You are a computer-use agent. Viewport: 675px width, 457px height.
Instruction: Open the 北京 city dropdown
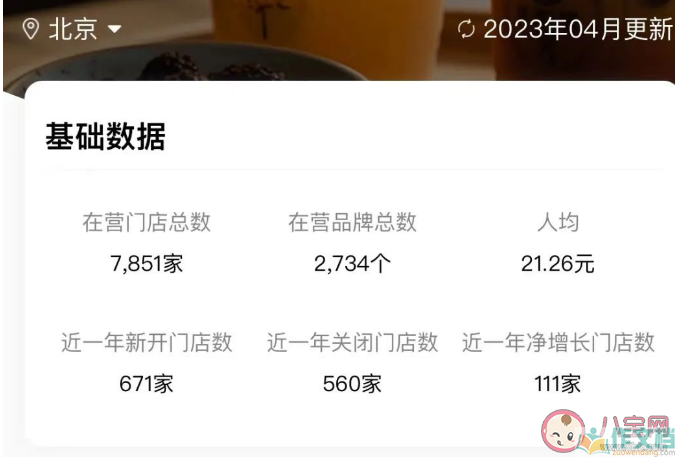(x=75, y=28)
